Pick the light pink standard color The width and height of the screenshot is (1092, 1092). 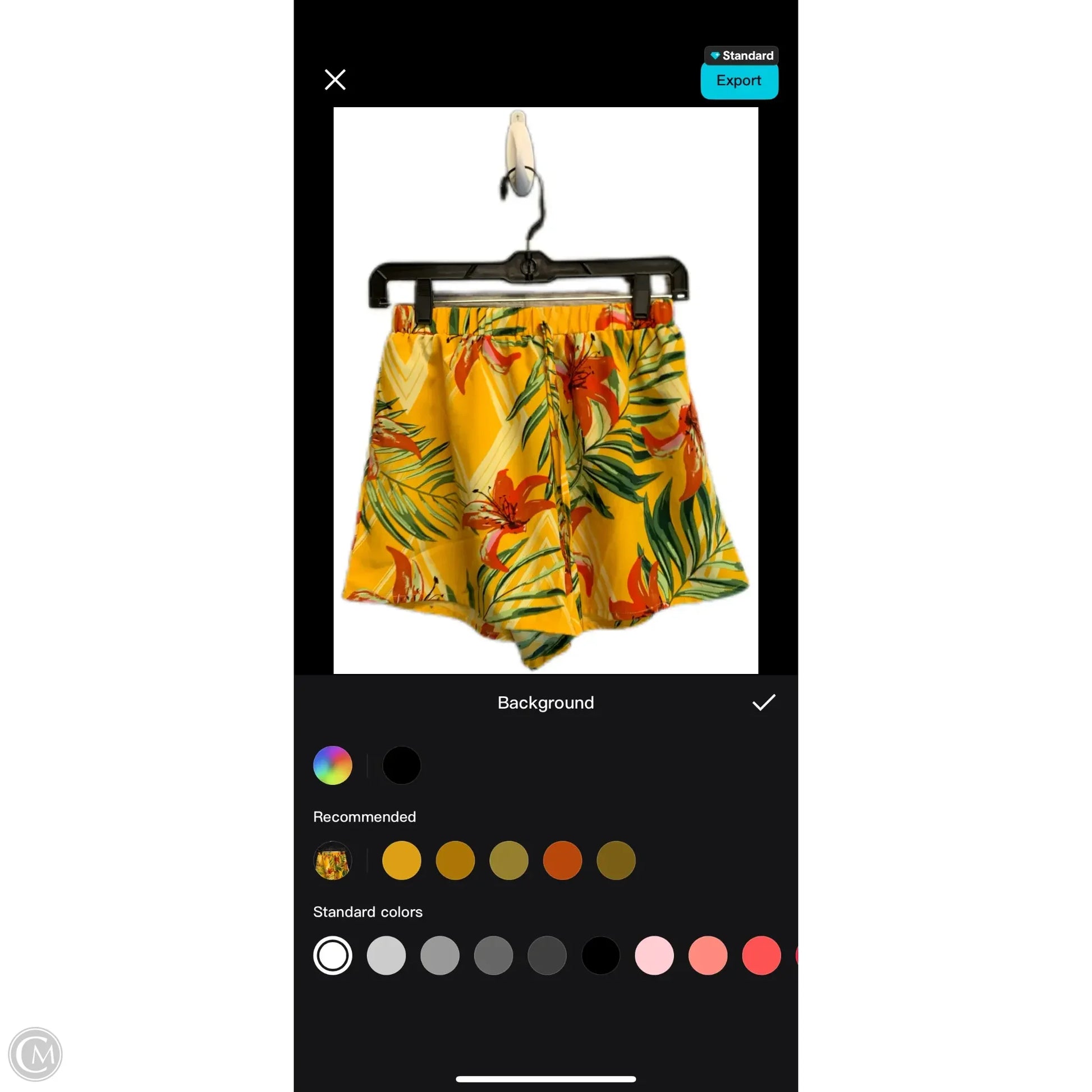pyautogui.click(x=654, y=956)
